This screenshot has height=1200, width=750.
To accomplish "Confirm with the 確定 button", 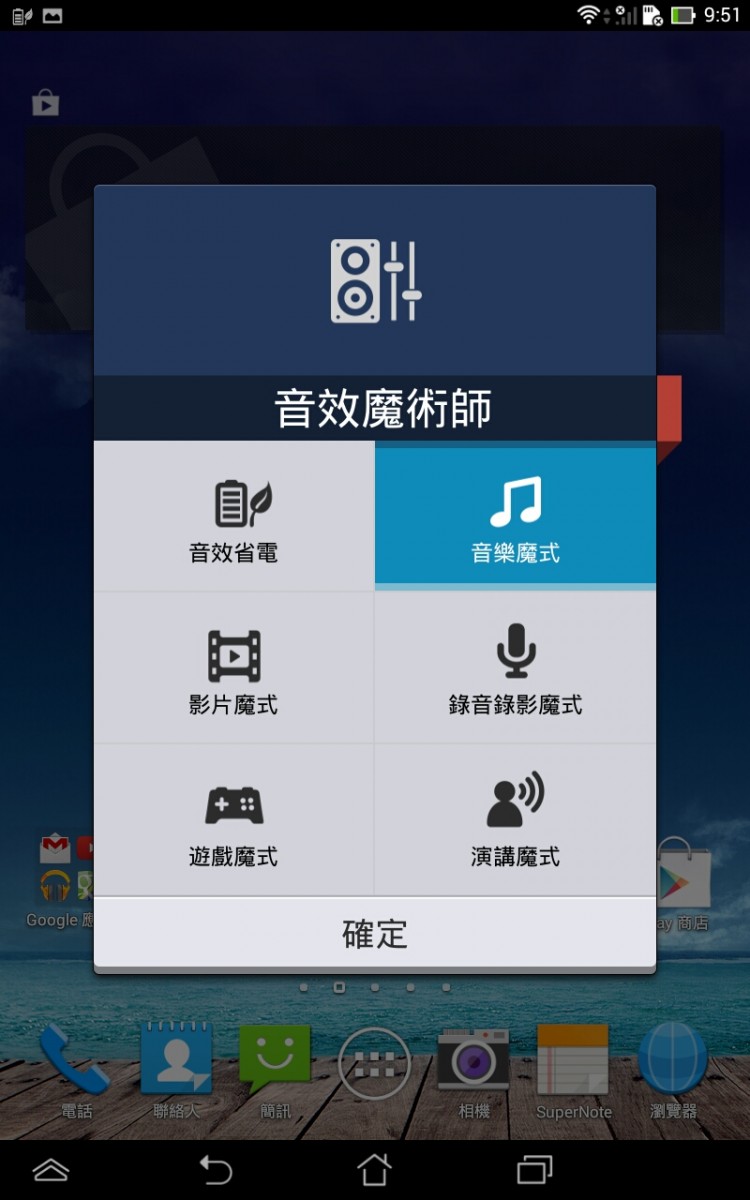I will point(375,933).
